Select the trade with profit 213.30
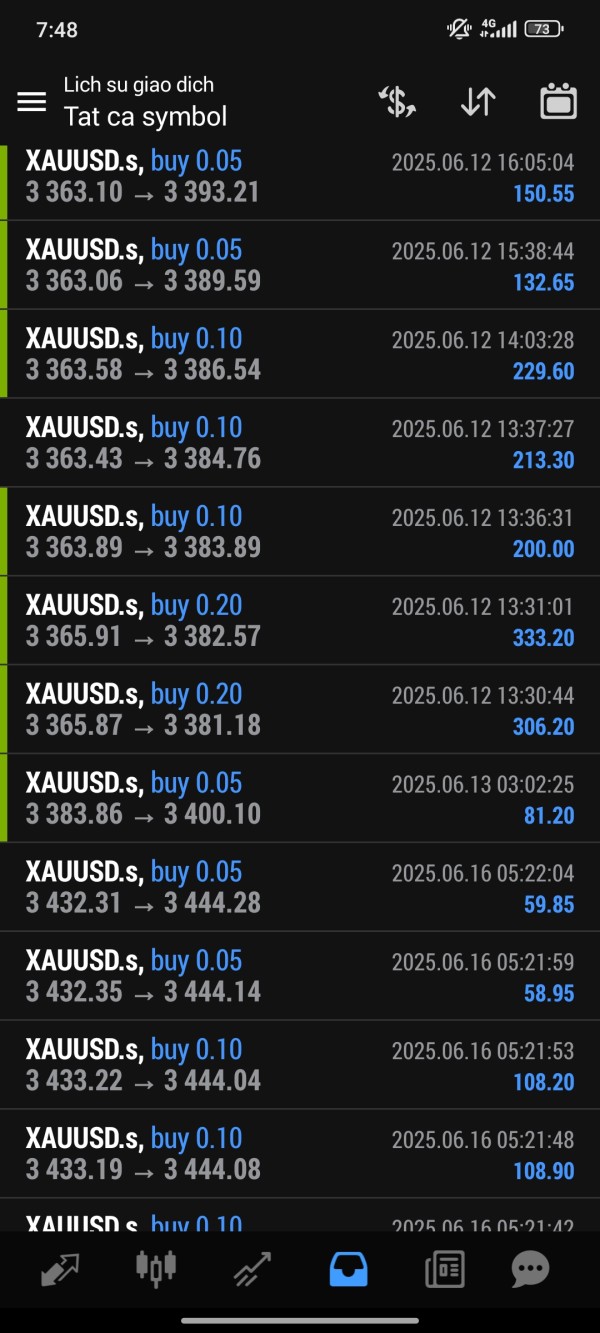Screen dimensions: 600x1333 [x=300, y=443]
